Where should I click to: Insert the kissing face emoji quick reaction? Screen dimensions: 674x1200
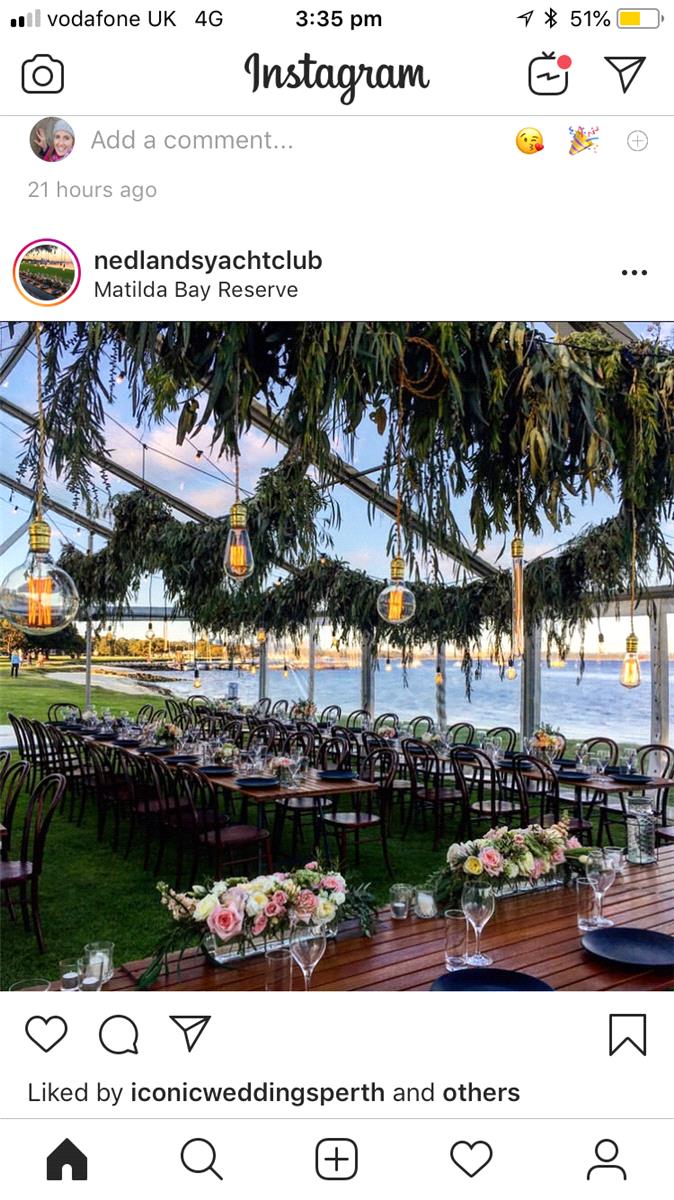point(530,141)
